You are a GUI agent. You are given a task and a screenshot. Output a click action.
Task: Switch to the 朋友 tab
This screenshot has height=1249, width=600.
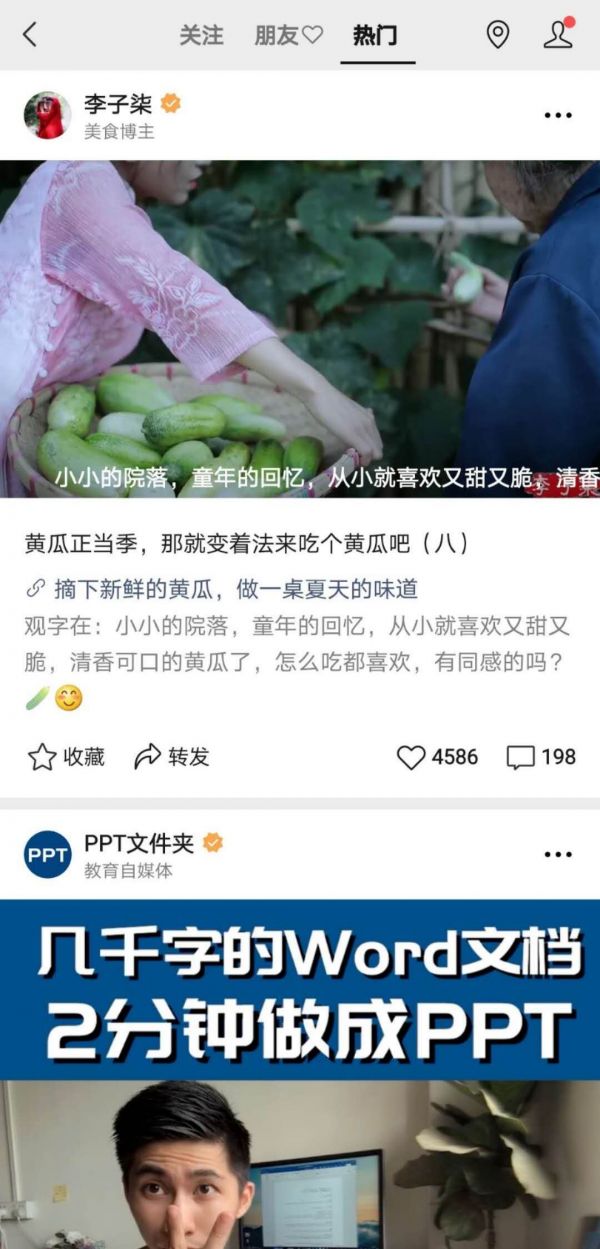pos(288,35)
